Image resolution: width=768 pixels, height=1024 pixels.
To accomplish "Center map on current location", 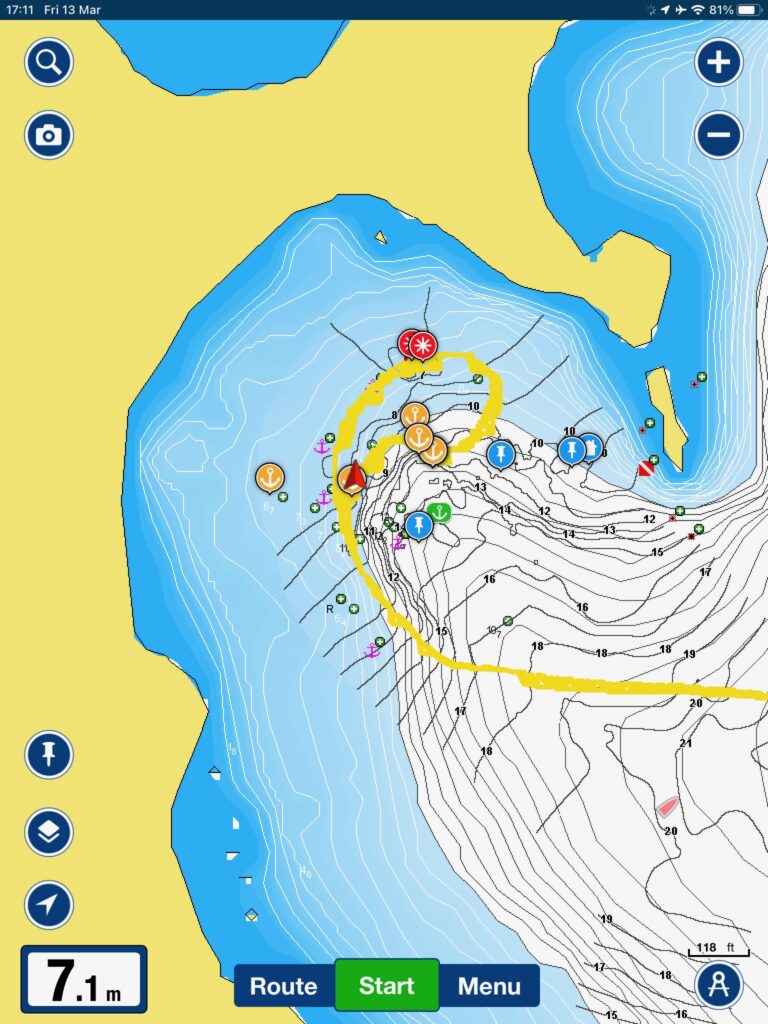I will [48, 906].
